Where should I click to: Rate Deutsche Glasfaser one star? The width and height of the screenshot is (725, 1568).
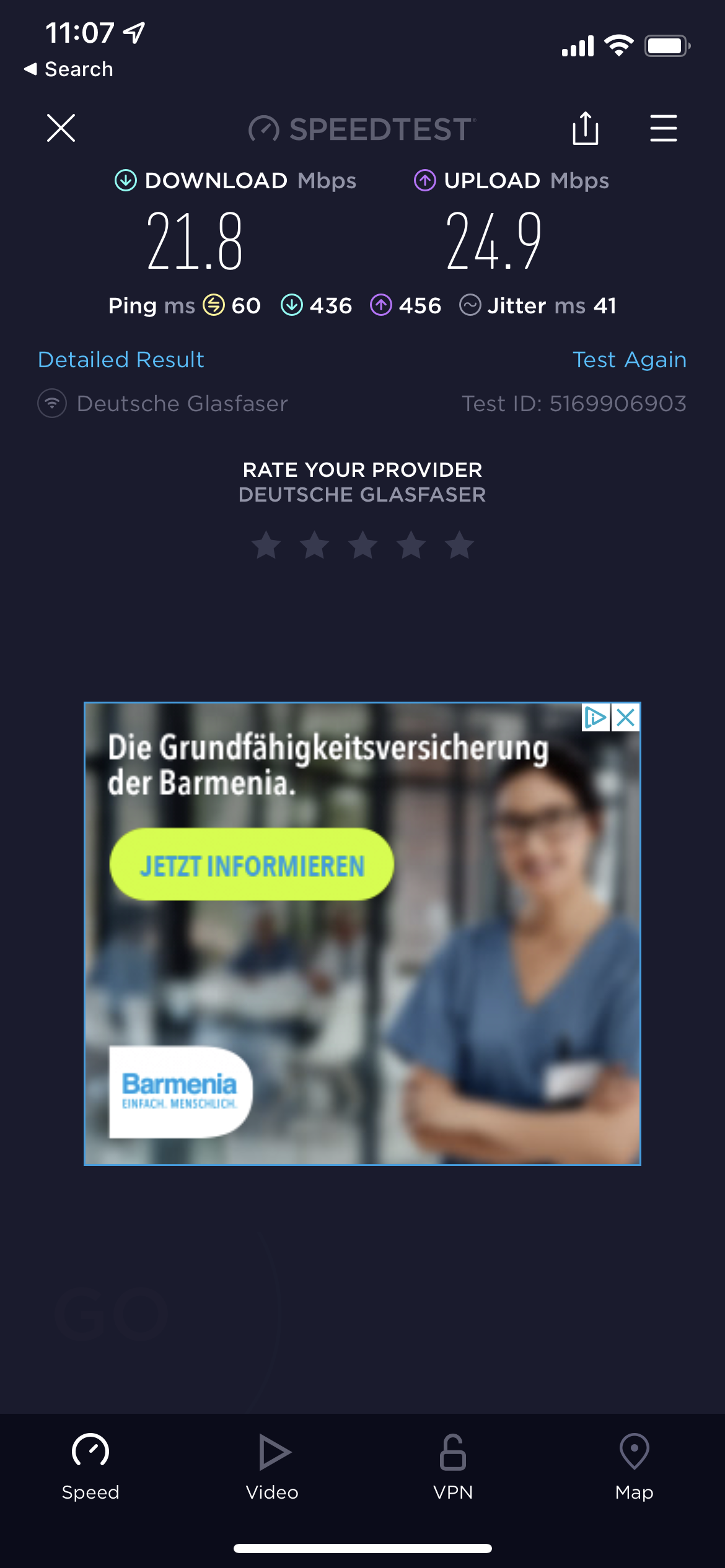(266, 545)
